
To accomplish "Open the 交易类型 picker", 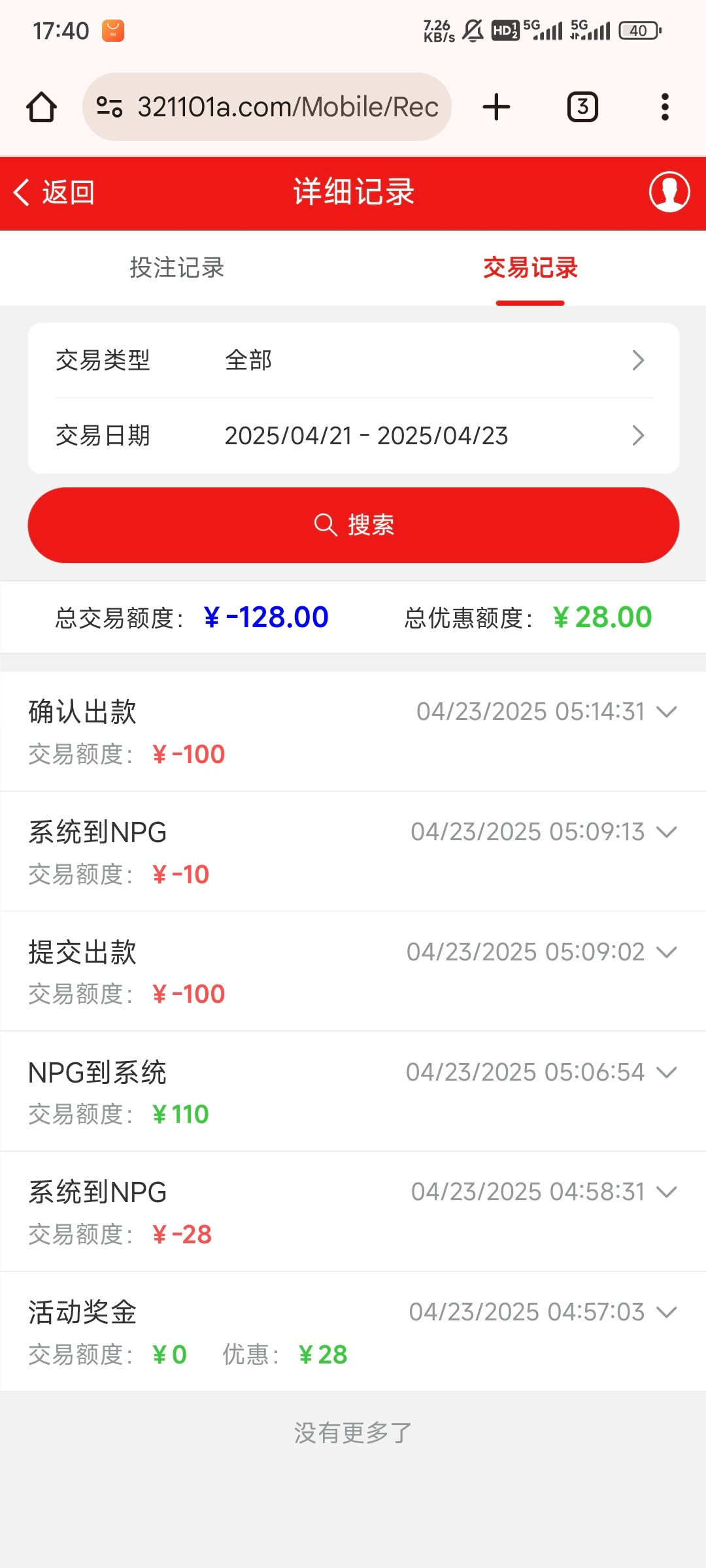I will coord(353,360).
